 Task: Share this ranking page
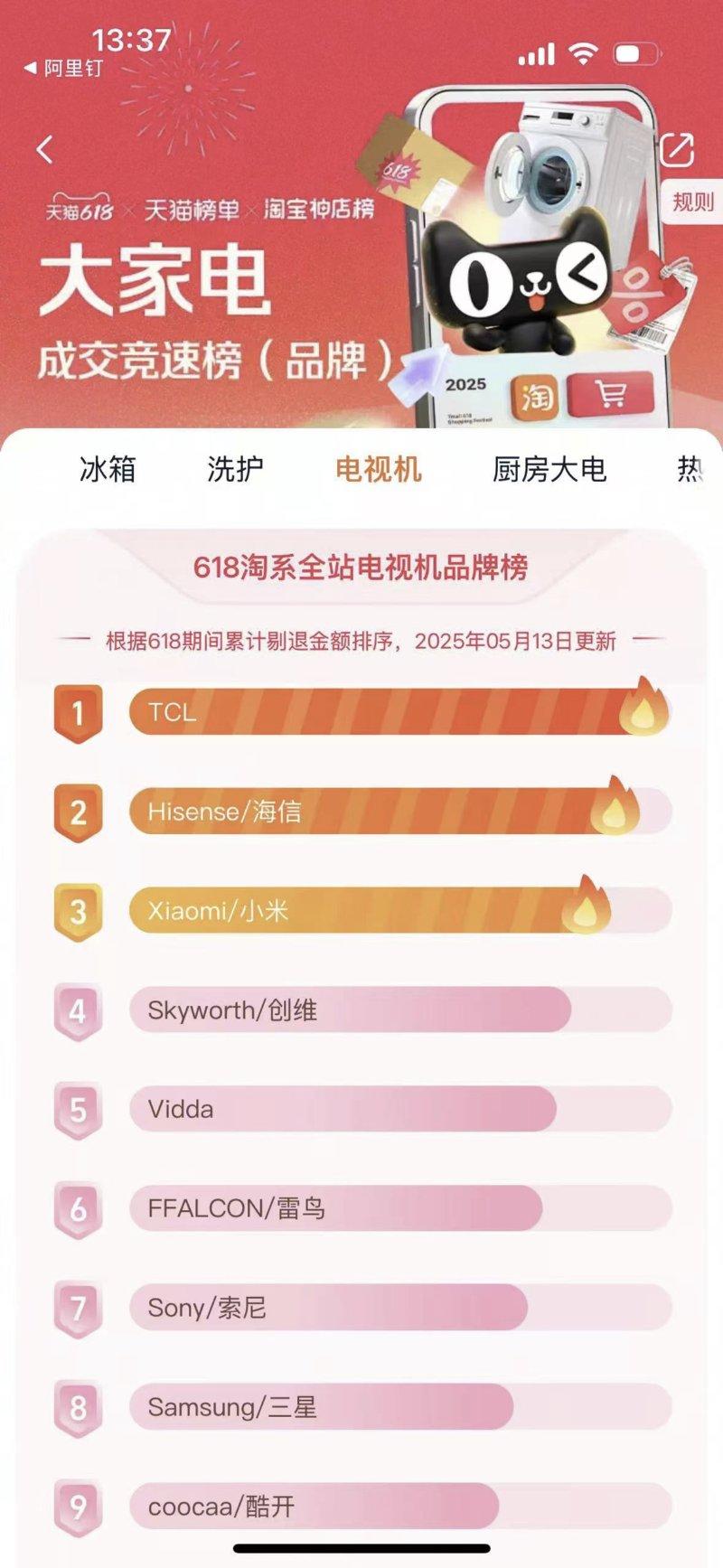(677, 150)
